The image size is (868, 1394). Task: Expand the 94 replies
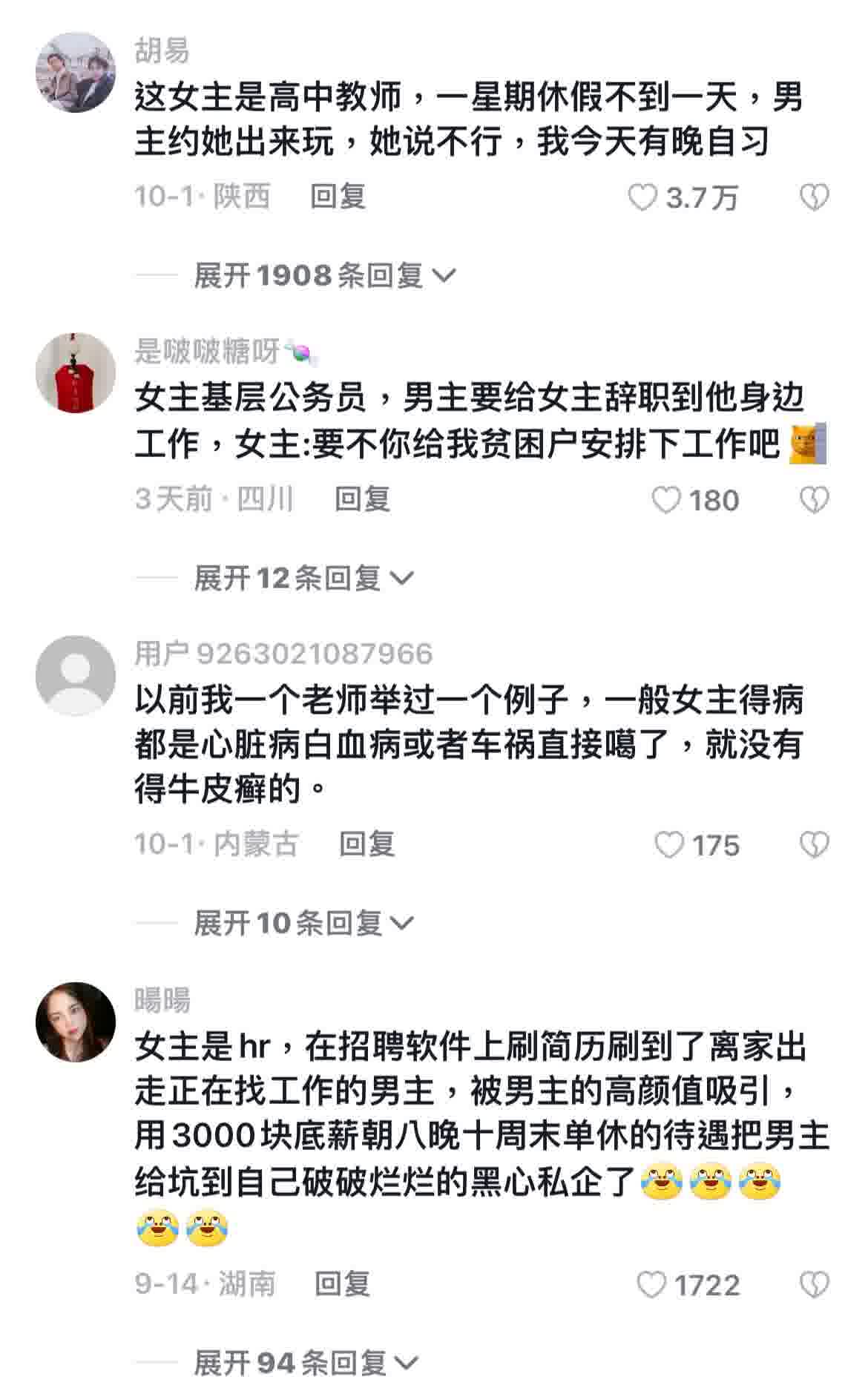tap(306, 1363)
